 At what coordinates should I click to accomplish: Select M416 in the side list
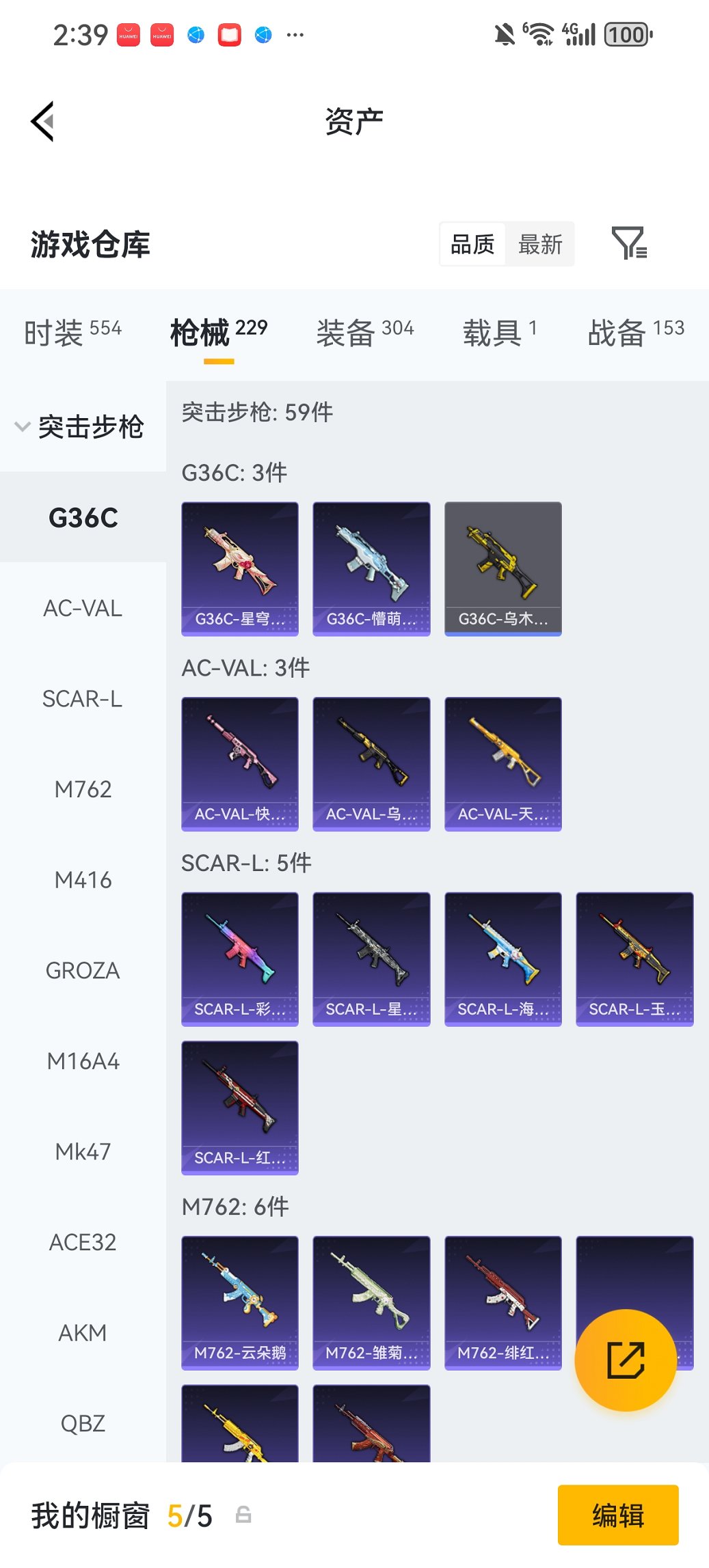(x=83, y=880)
